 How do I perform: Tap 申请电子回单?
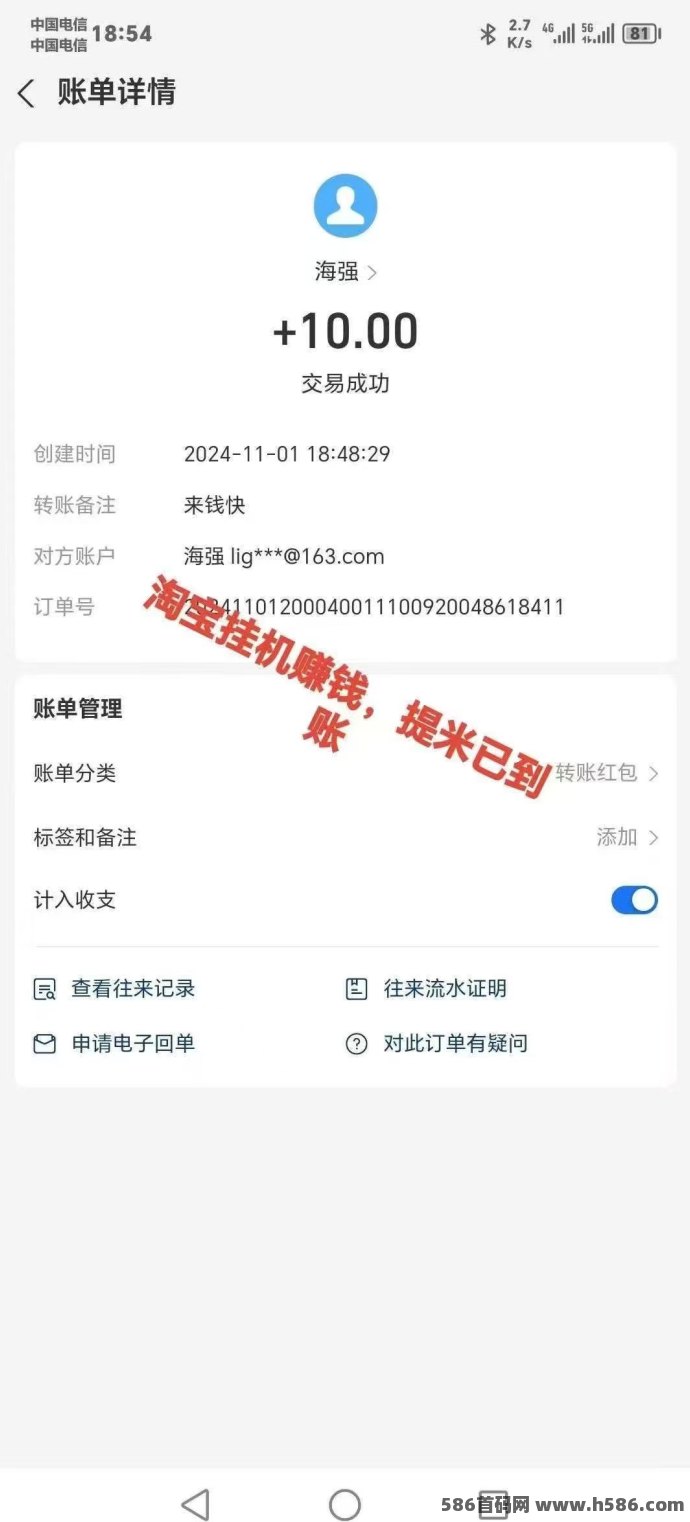[x=114, y=1044]
